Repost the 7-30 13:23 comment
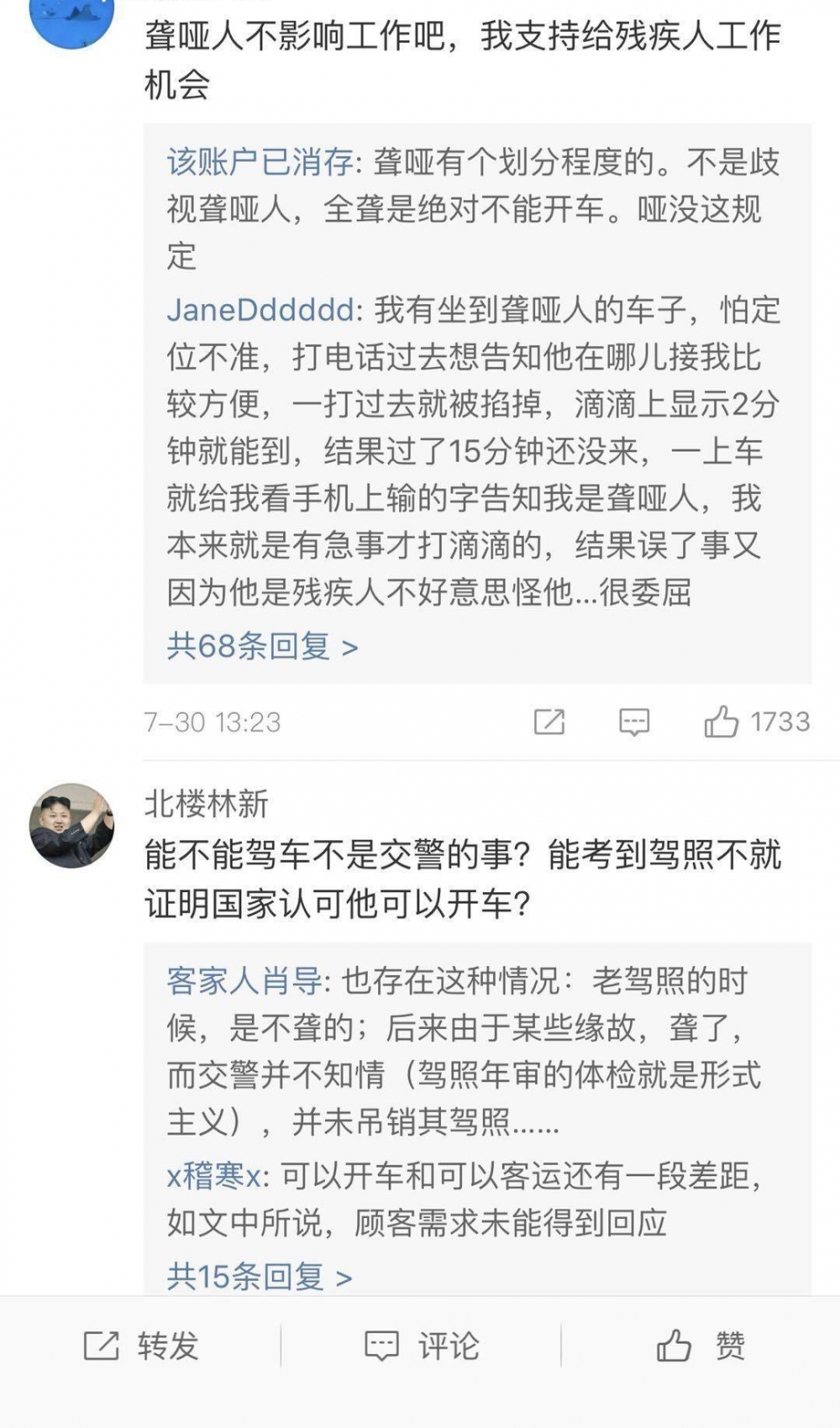 click(549, 722)
